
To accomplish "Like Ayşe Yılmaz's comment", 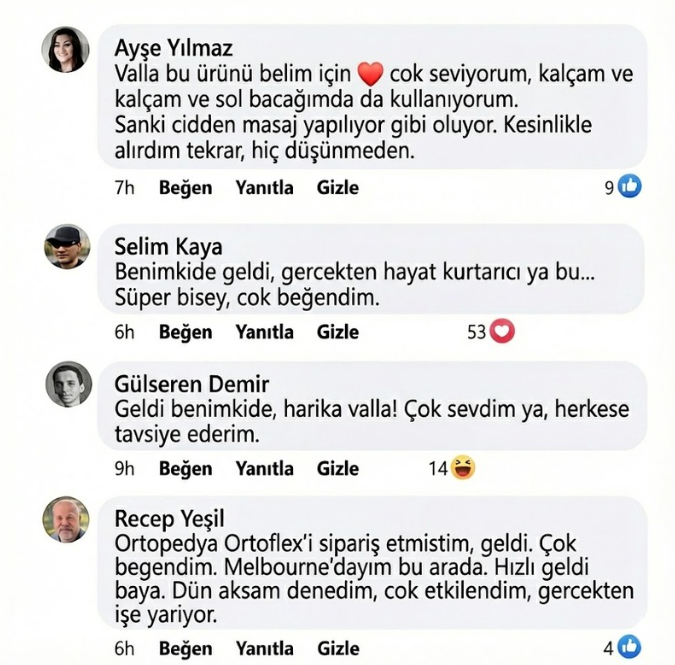I will [x=185, y=187].
